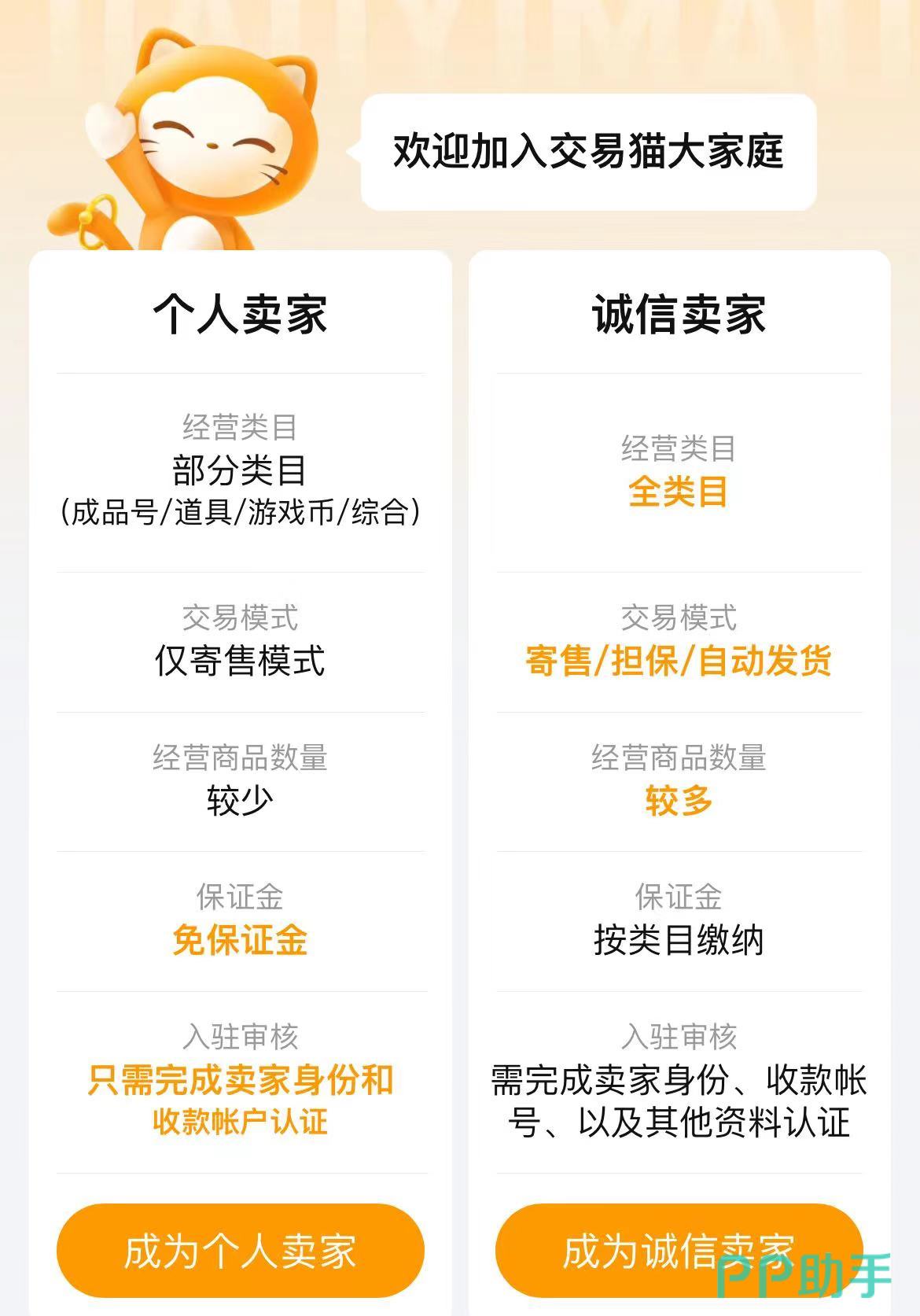920x1316 pixels.
Task: Choose the 免保证金 deposit option
Action: click(239, 940)
